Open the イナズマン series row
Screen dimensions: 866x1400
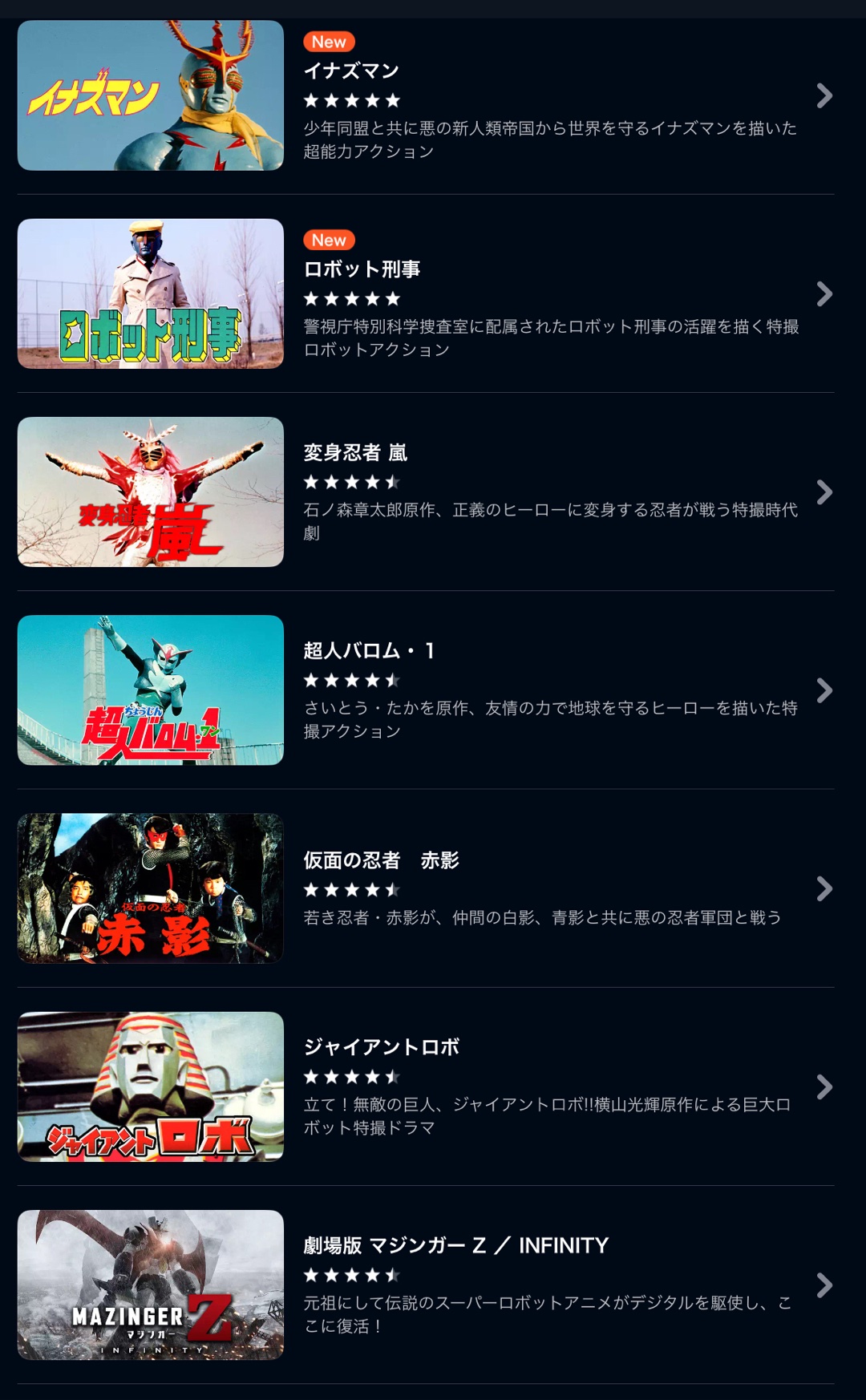pos(425,96)
